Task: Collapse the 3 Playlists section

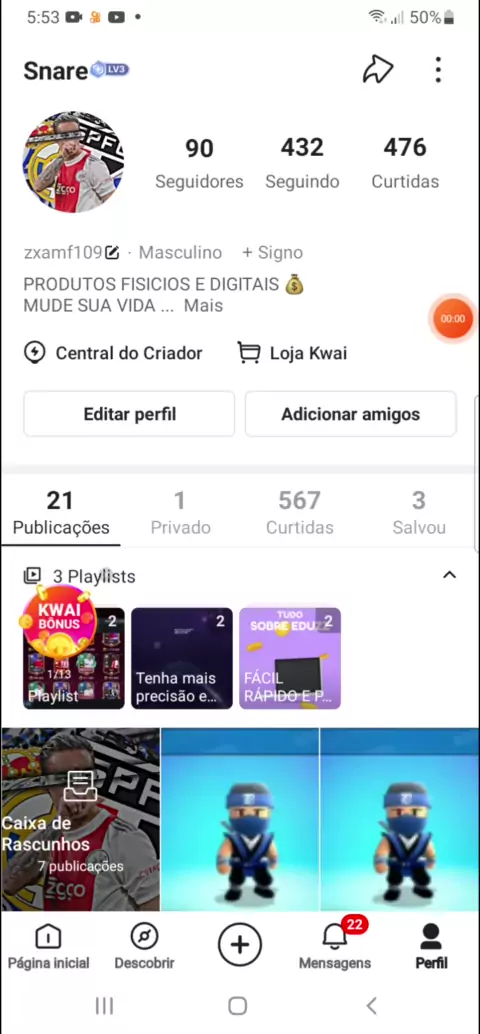Action: pos(449,576)
